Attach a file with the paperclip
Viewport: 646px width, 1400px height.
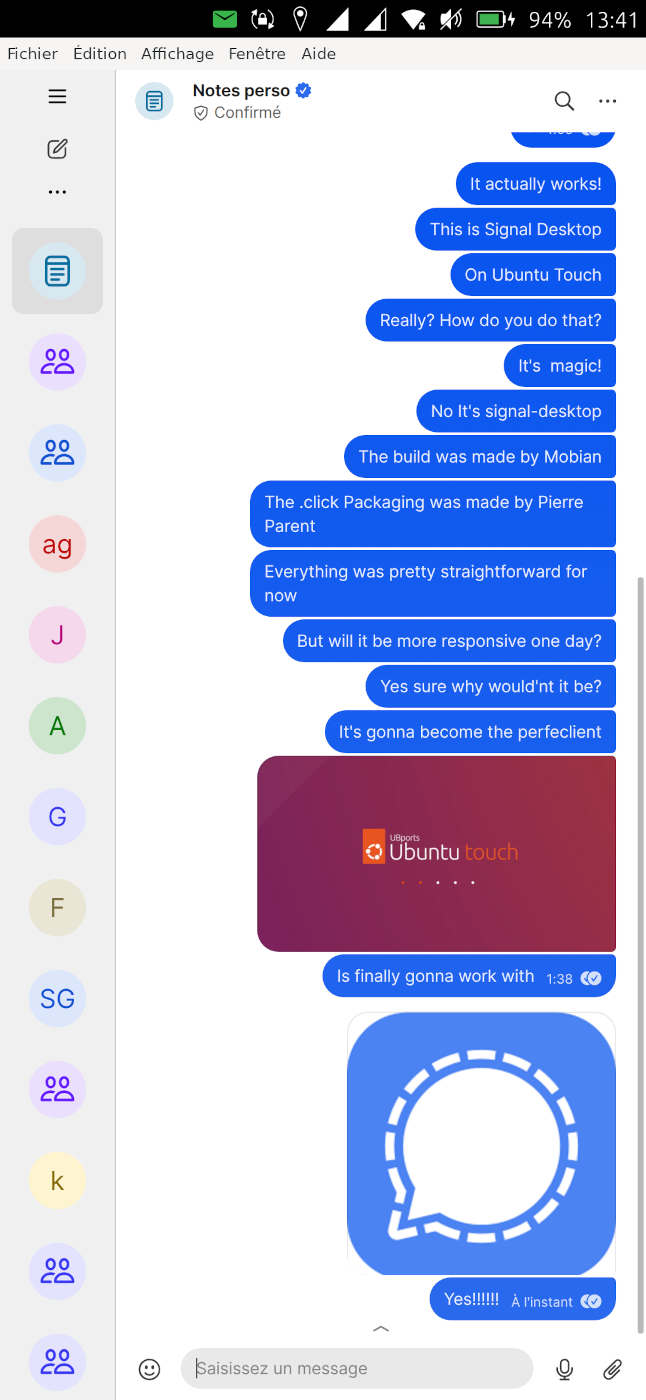click(612, 1369)
